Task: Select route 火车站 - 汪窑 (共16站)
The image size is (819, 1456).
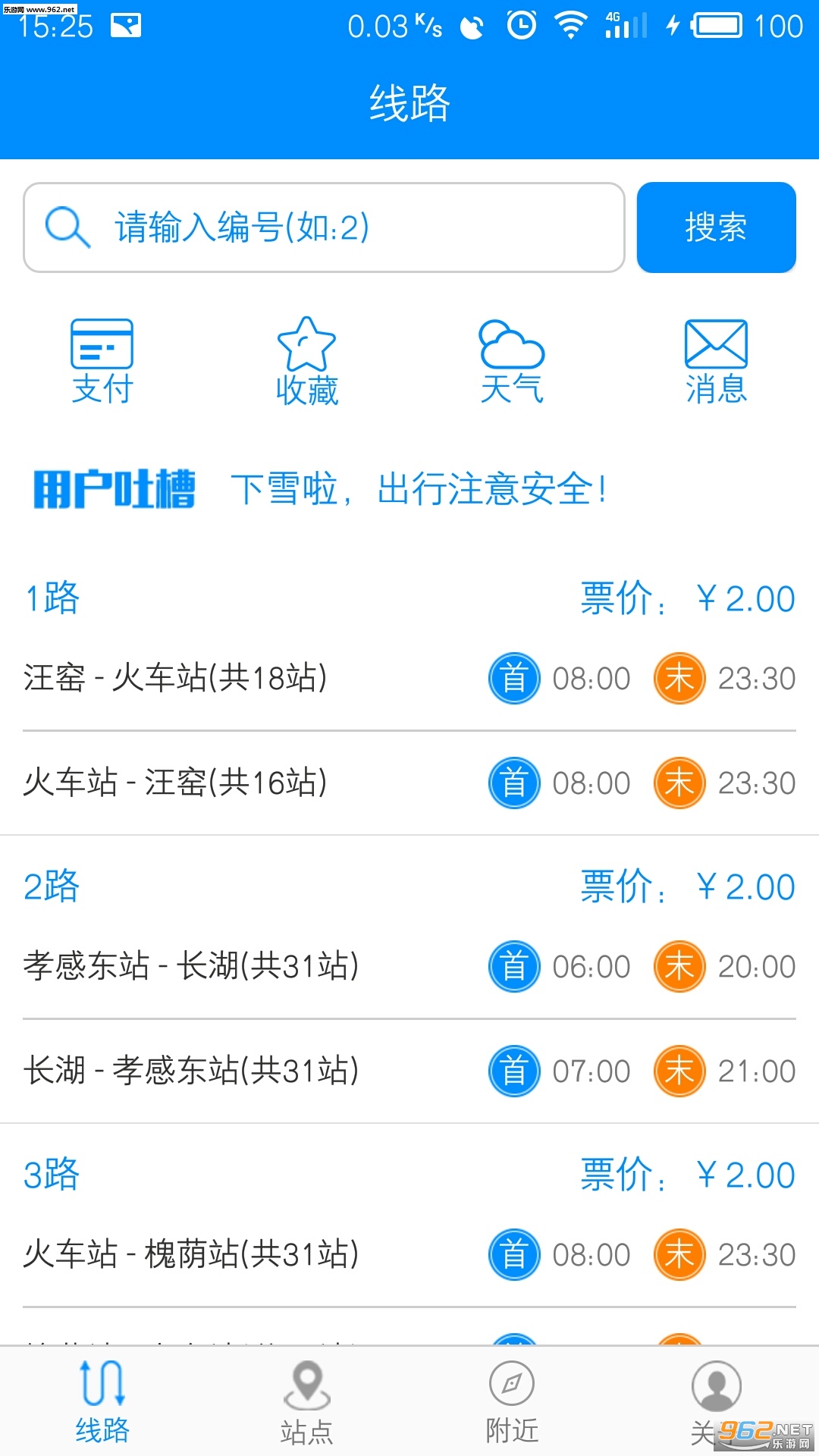Action: (409, 783)
